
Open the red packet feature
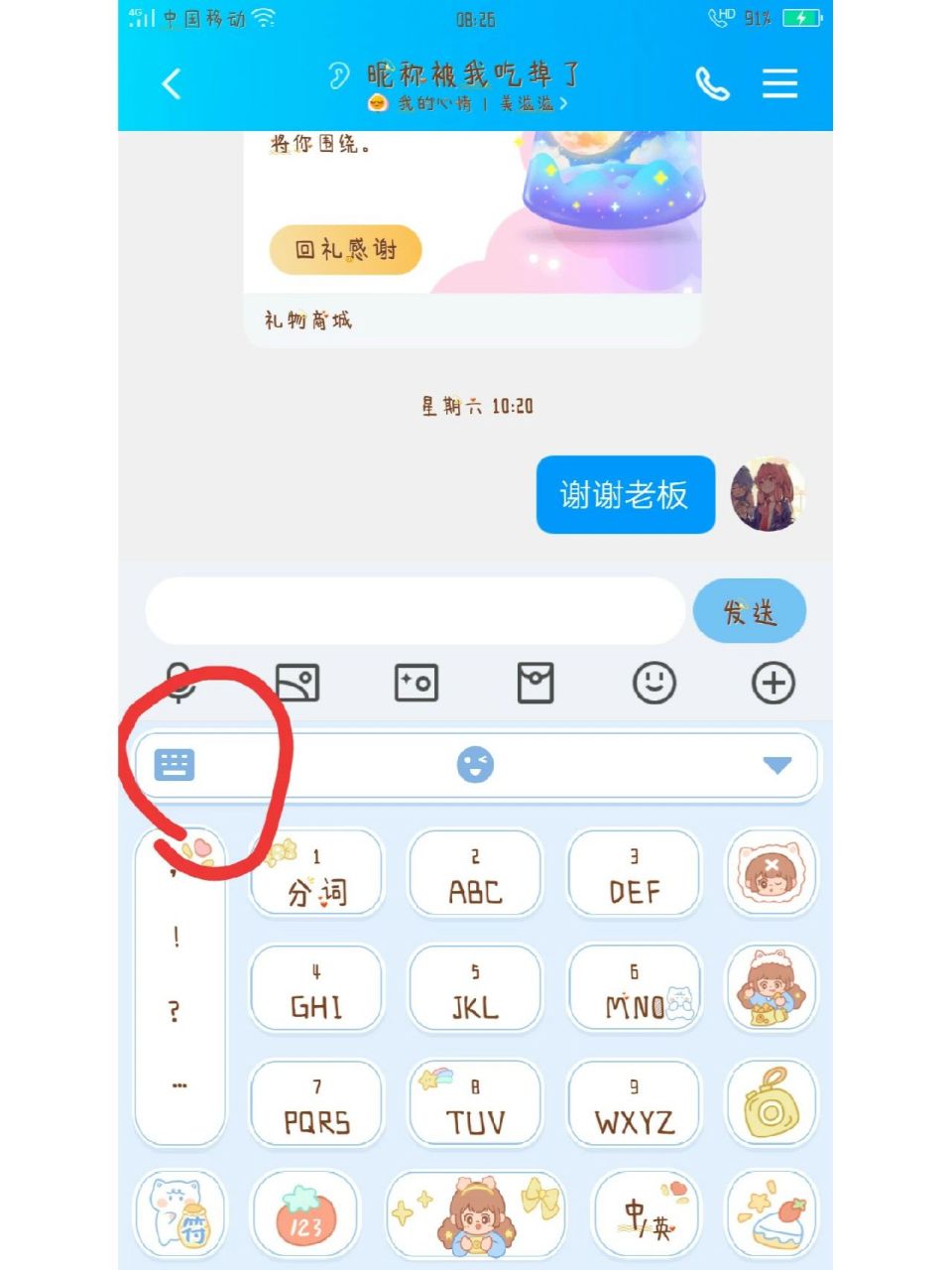535,683
